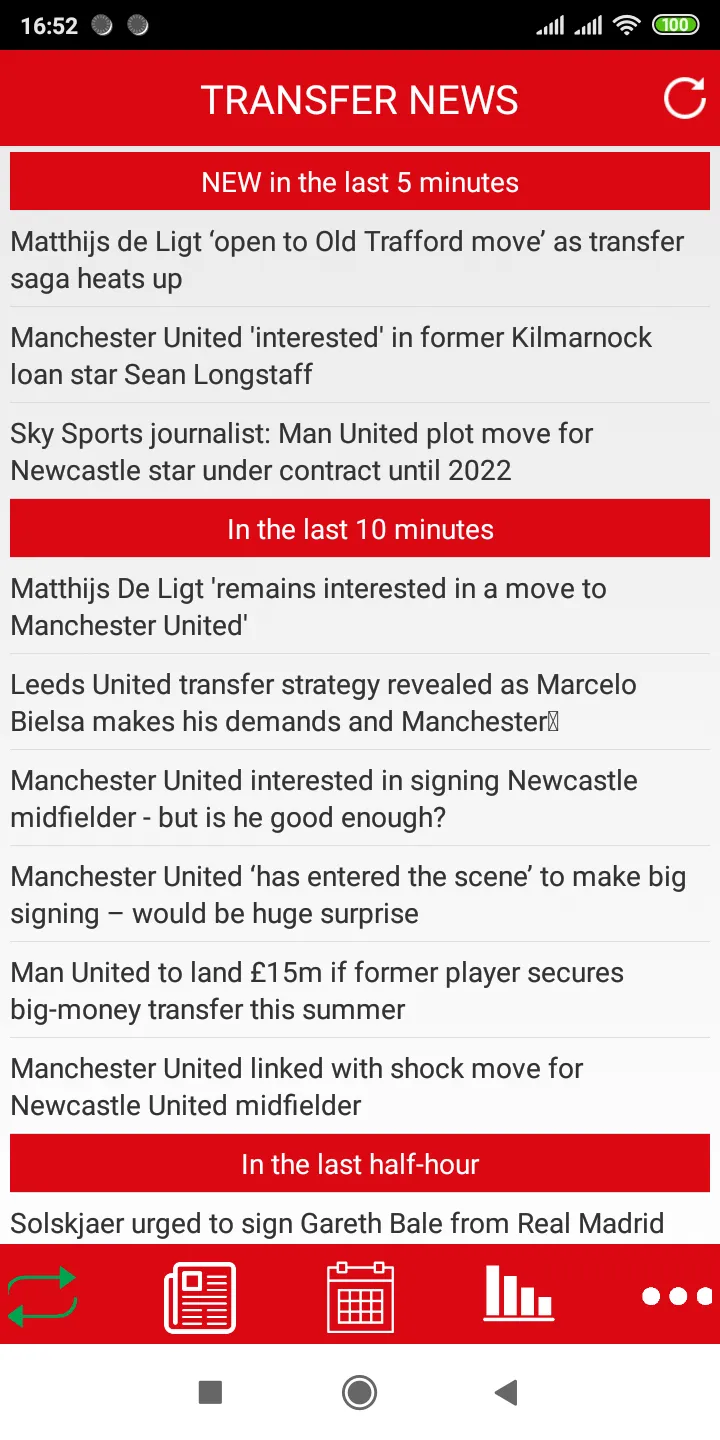
Task: Open the fixtures calendar tab
Action: click(360, 1297)
